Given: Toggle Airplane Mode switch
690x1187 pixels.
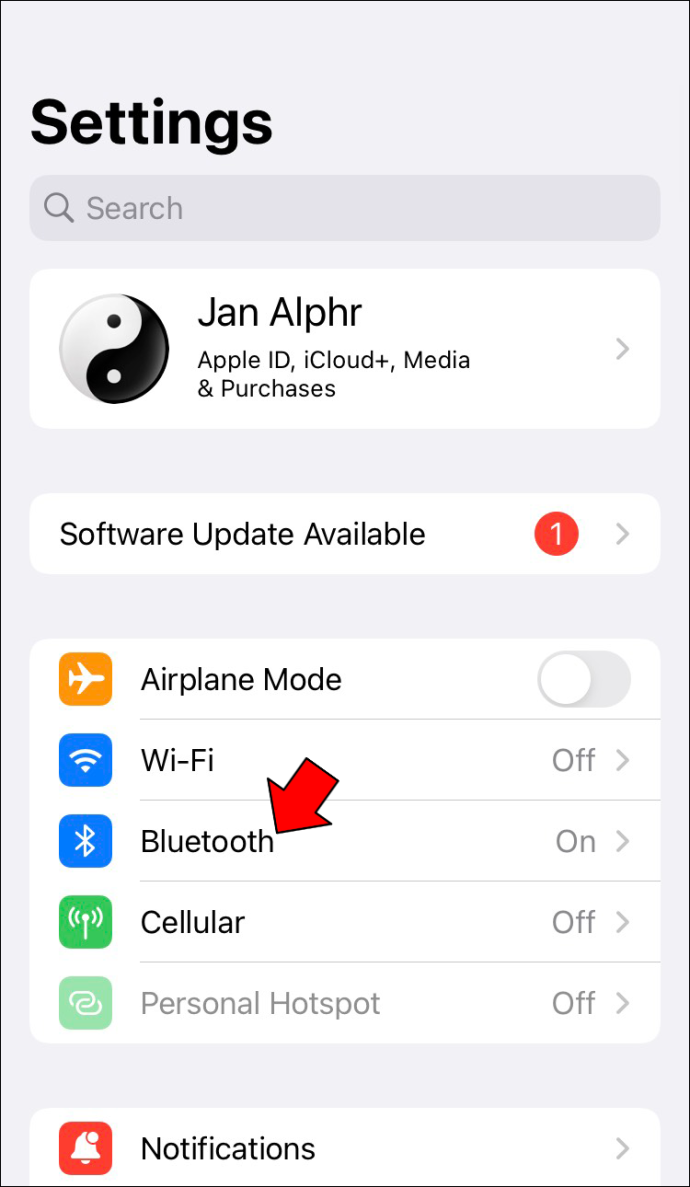Looking at the screenshot, I should coord(584,680).
